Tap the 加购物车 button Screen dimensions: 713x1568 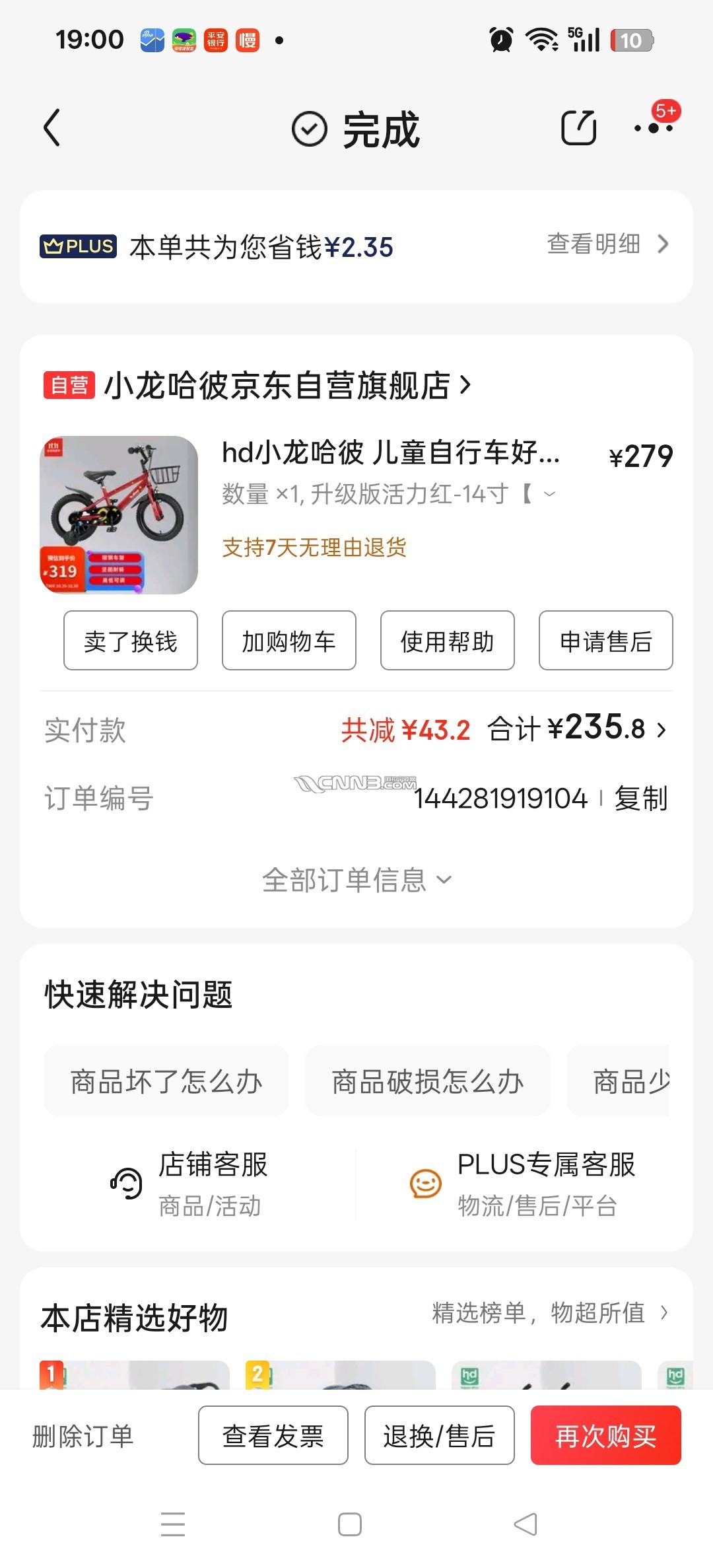[289, 641]
